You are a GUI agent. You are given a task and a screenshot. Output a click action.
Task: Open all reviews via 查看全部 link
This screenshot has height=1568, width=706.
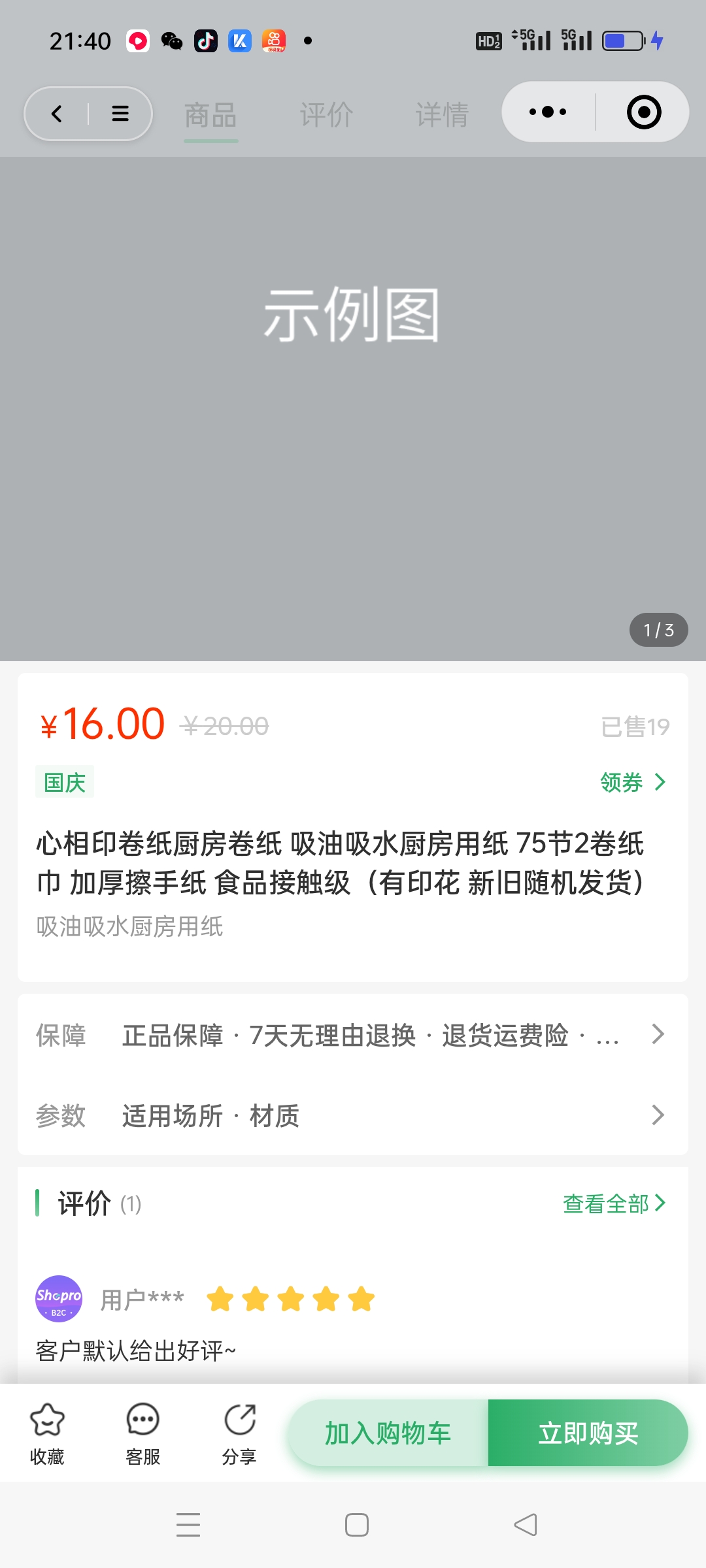click(x=613, y=1203)
